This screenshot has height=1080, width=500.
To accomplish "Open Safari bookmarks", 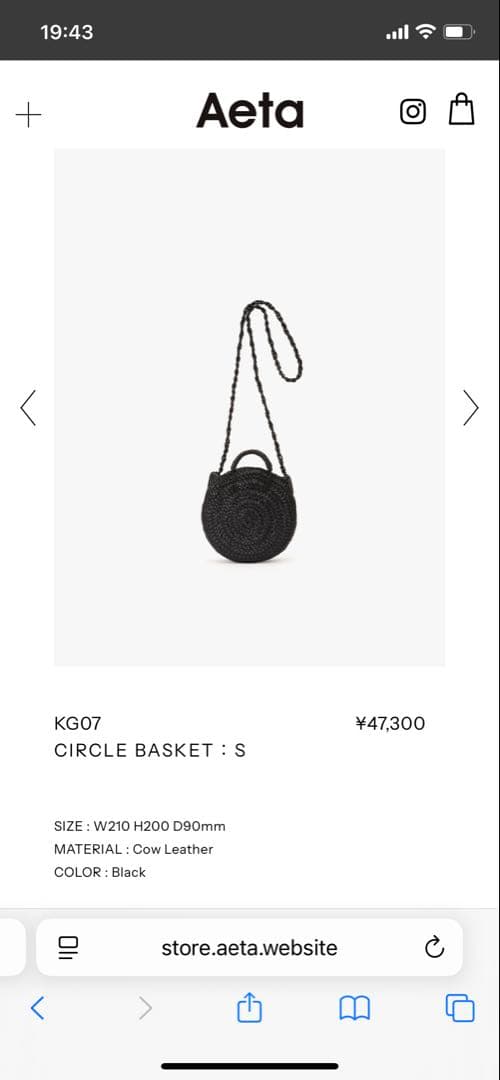I will [355, 1008].
